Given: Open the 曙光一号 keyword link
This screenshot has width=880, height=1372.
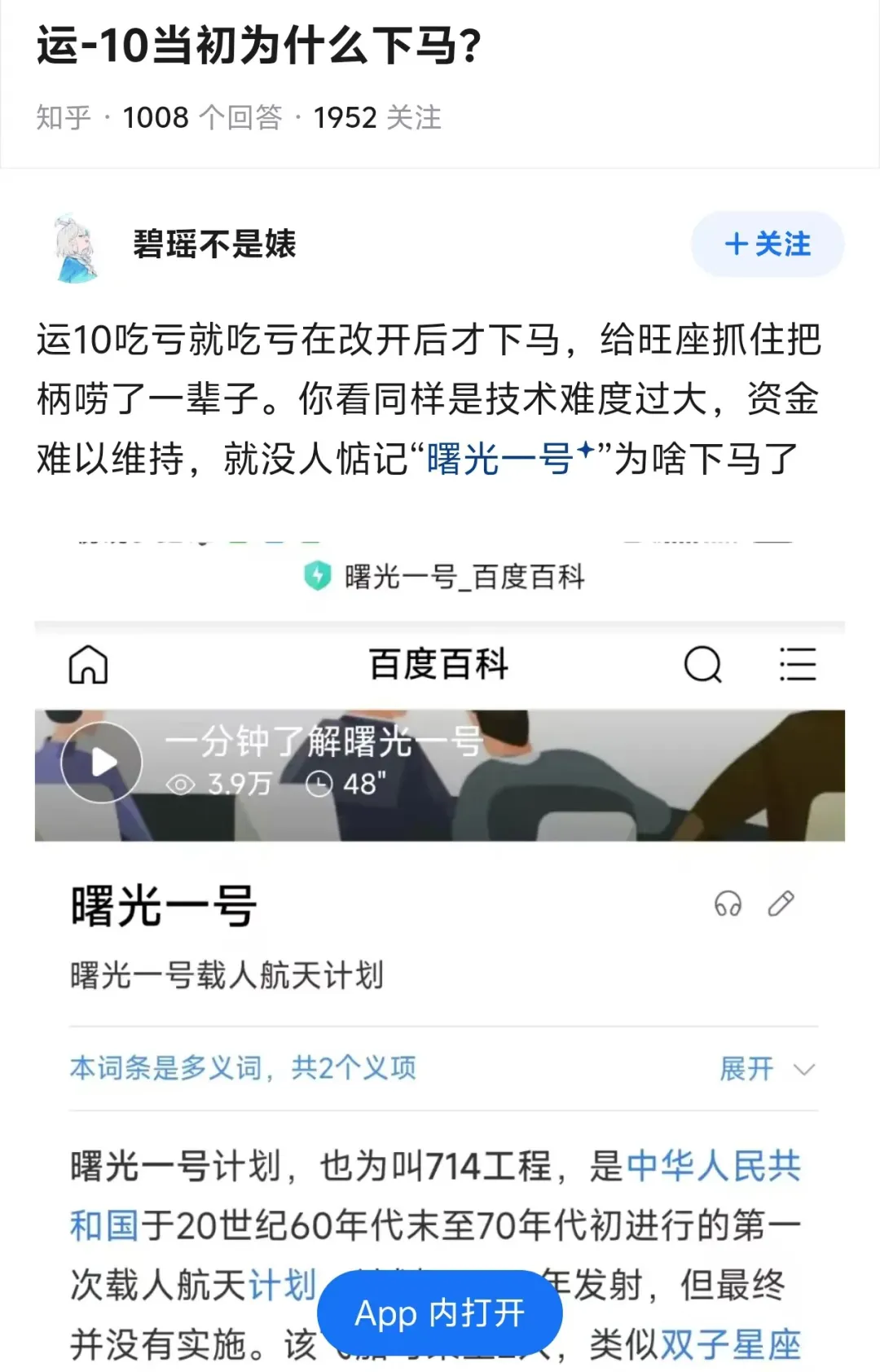Looking at the screenshot, I should click(500, 459).
